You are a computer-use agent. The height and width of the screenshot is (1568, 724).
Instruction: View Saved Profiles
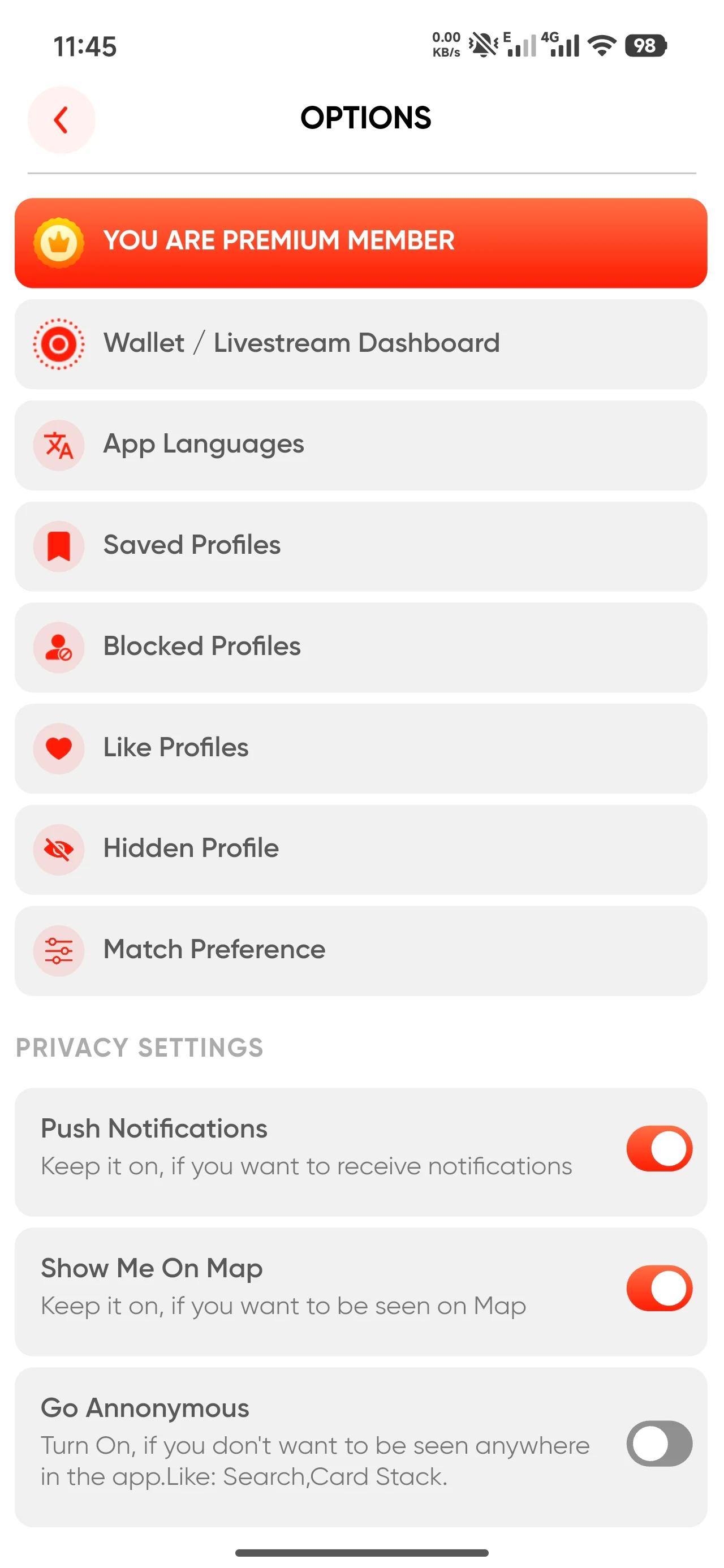coord(360,546)
